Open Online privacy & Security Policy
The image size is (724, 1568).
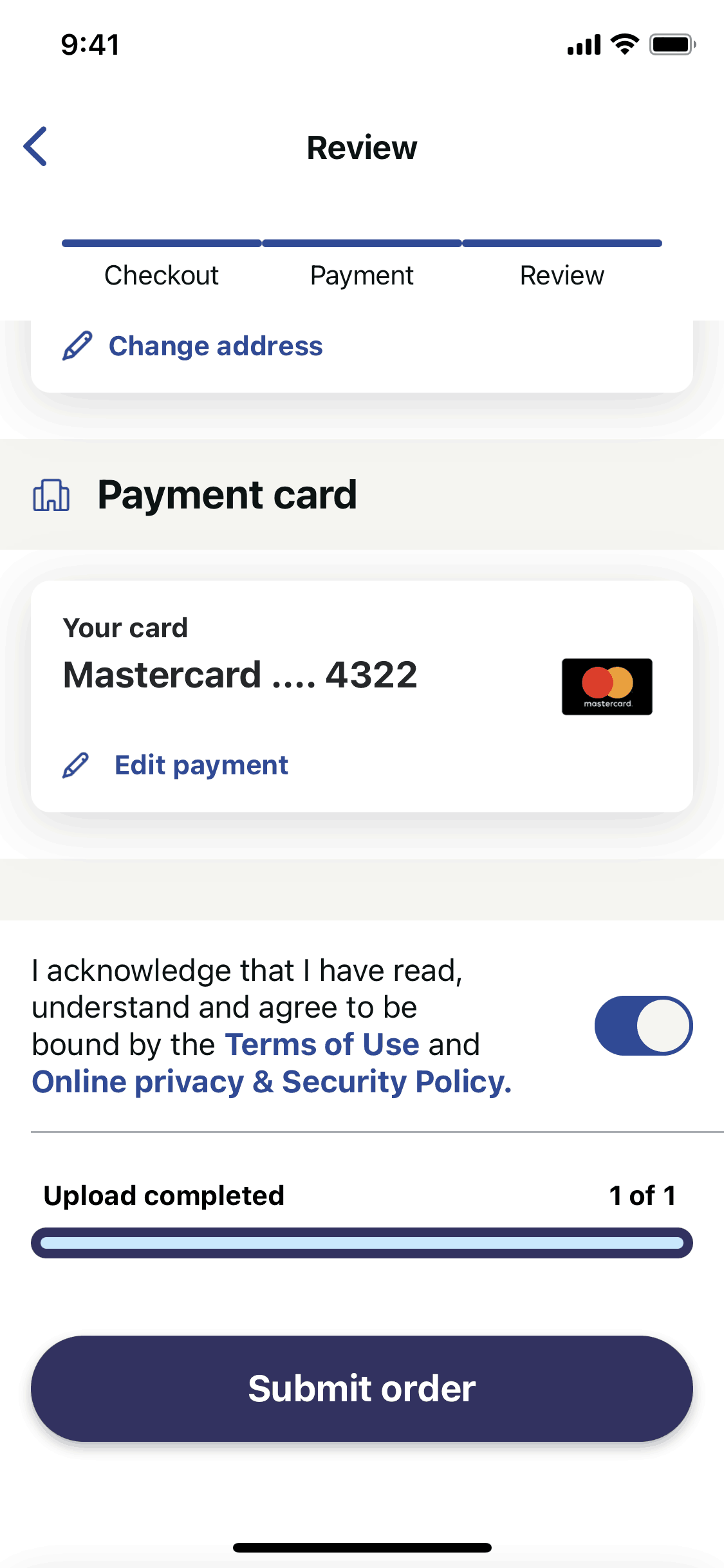coord(272,1082)
